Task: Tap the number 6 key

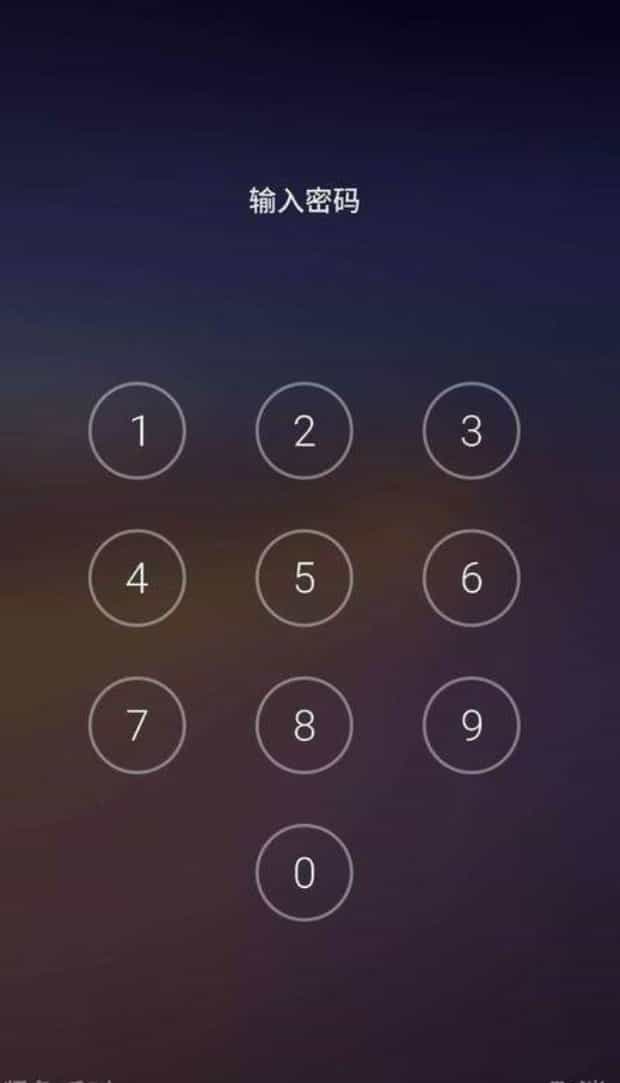Action: [471, 578]
